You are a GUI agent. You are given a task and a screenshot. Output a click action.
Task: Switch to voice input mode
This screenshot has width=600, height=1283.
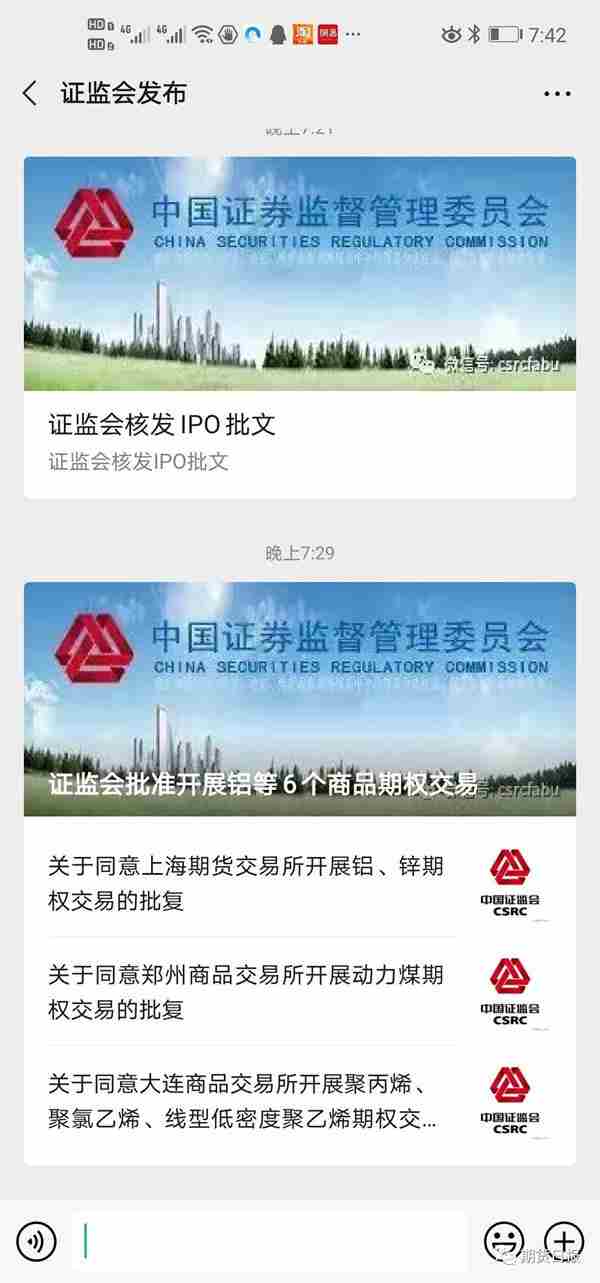pos(37,1241)
